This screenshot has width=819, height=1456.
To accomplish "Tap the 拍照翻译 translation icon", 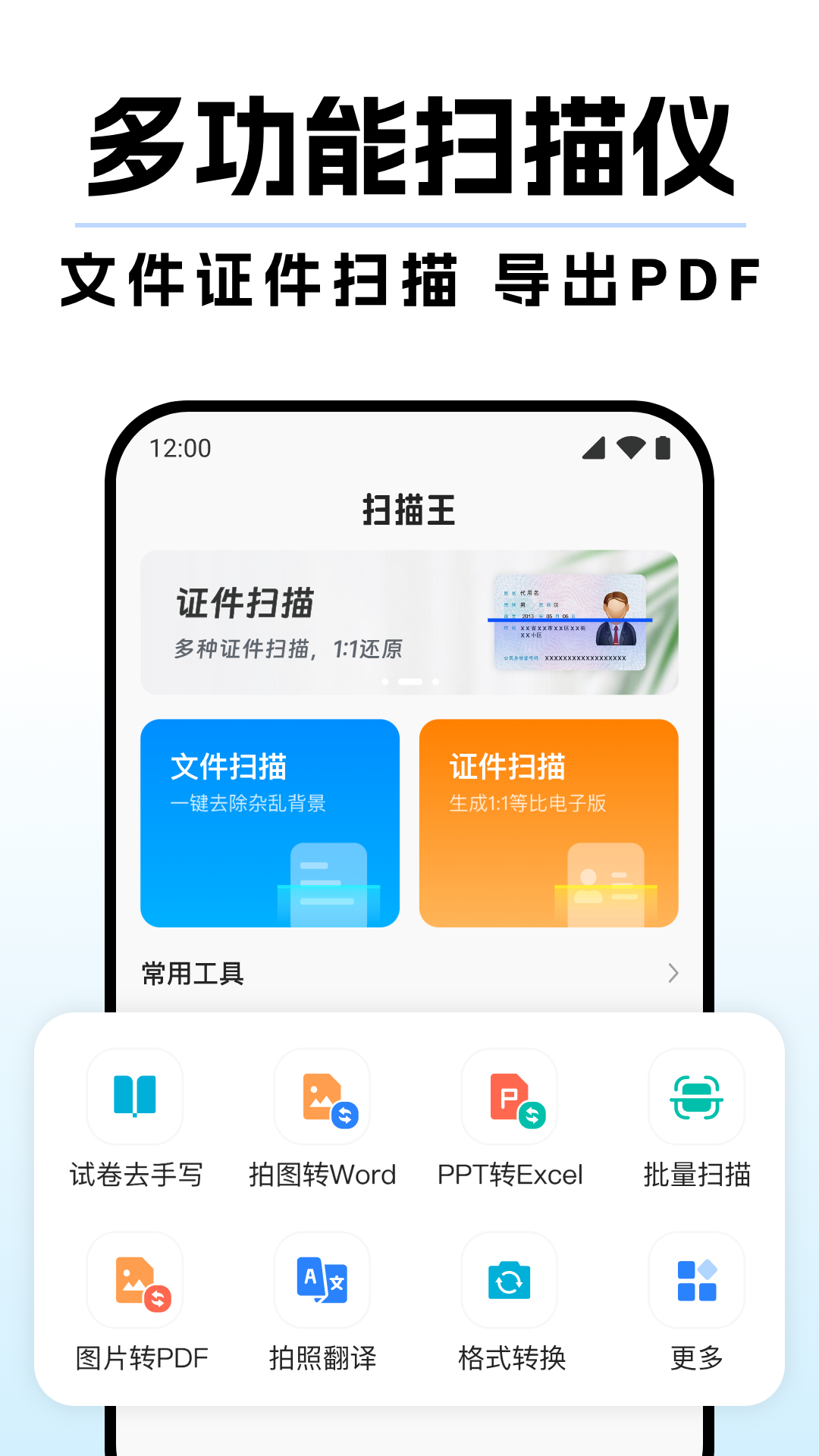I will coord(322,1280).
